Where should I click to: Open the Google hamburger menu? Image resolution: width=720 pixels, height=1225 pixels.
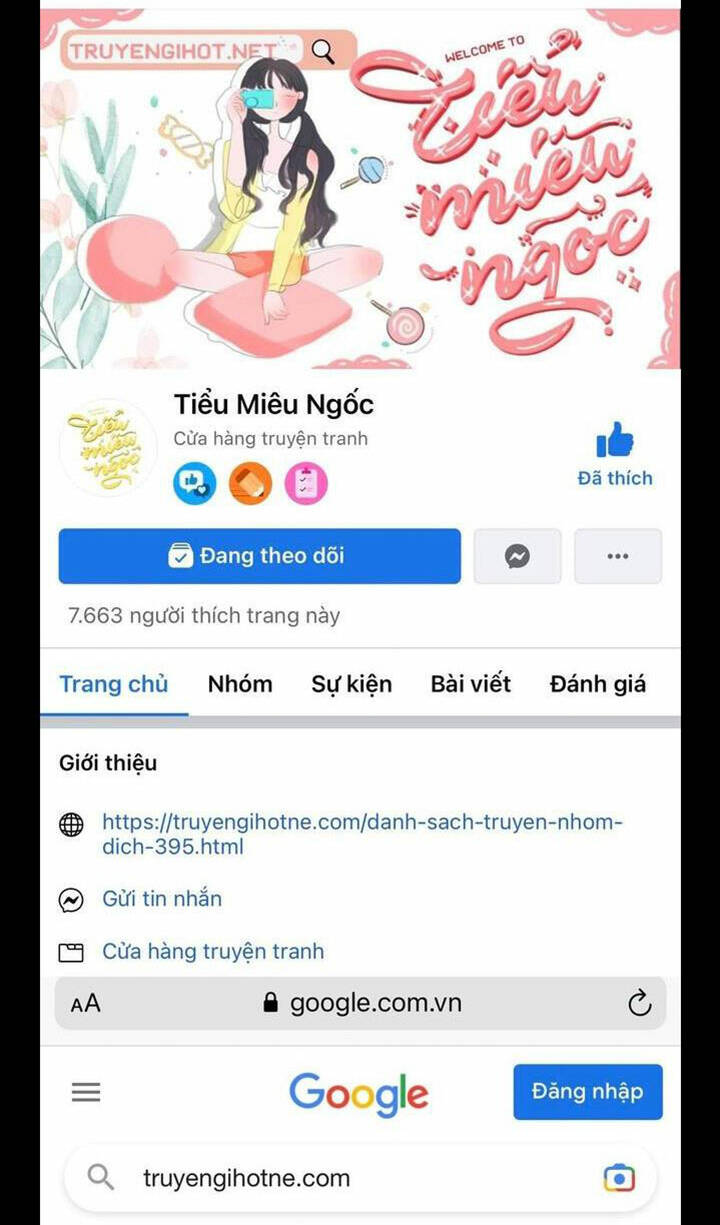86,1092
